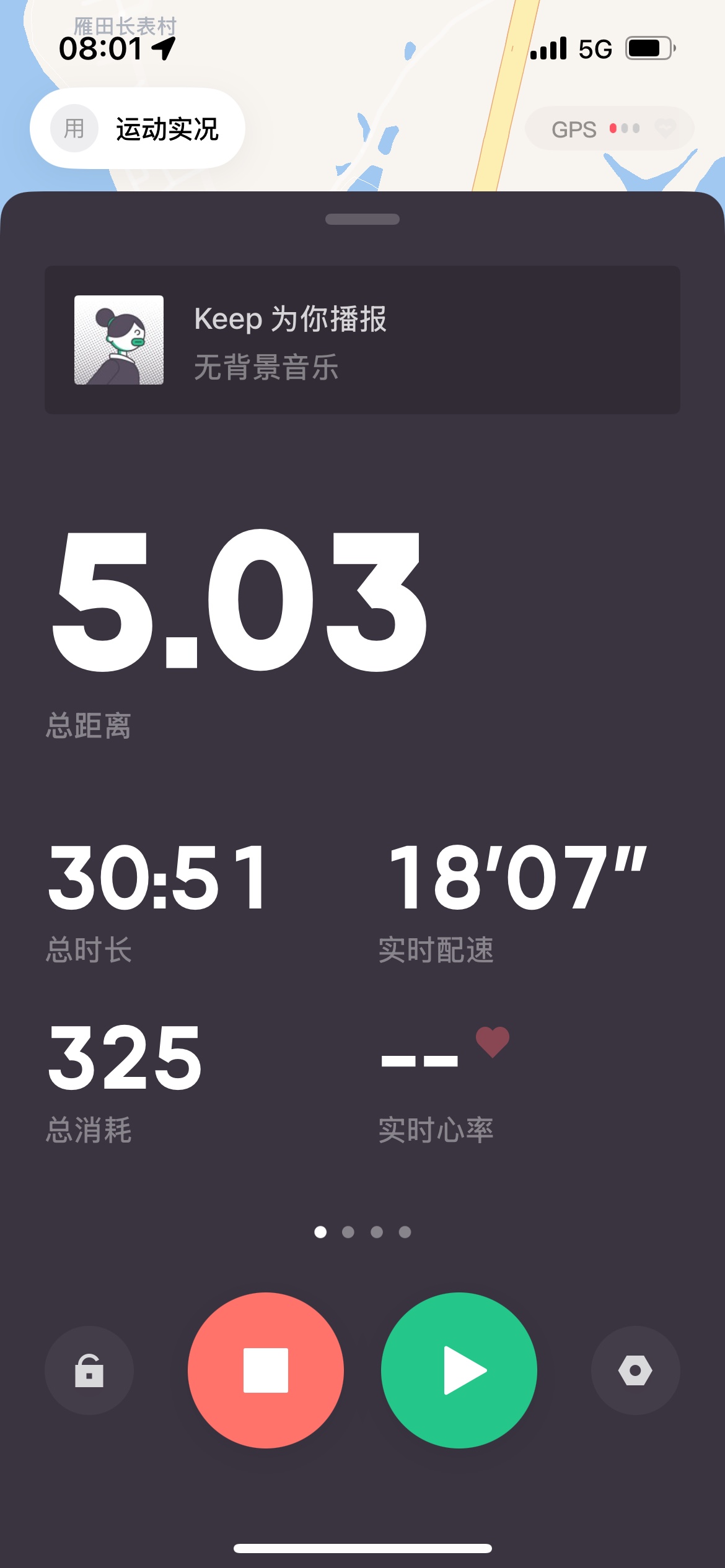
Task: Tap the GPS signal status indicator
Action: pyautogui.click(x=610, y=128)
